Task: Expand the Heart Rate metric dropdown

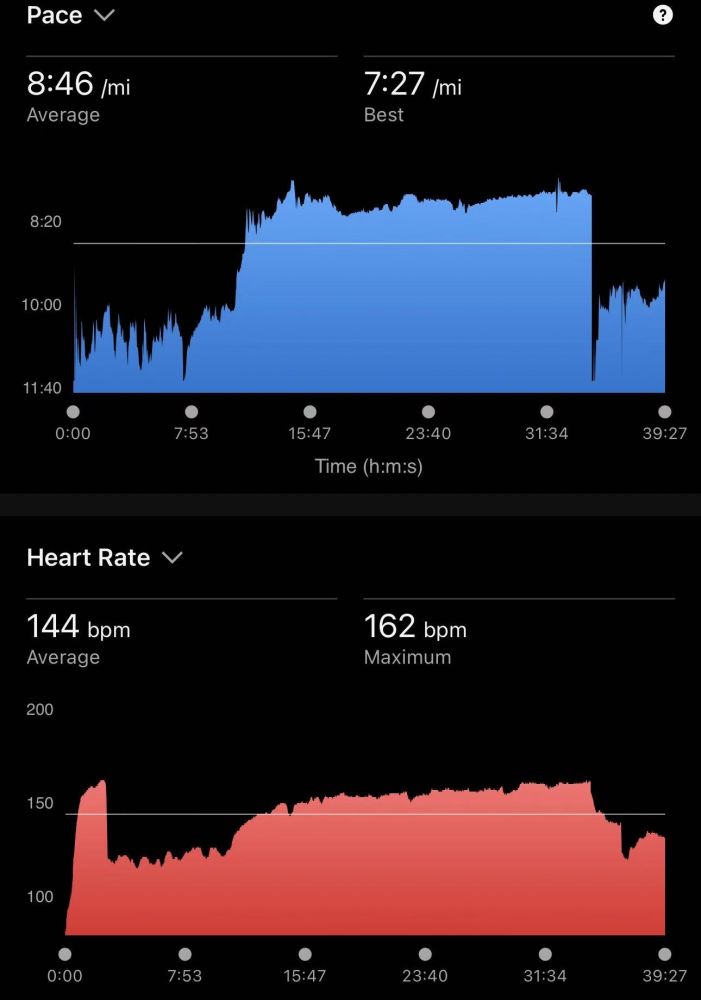Action: [x=172, y=558]
